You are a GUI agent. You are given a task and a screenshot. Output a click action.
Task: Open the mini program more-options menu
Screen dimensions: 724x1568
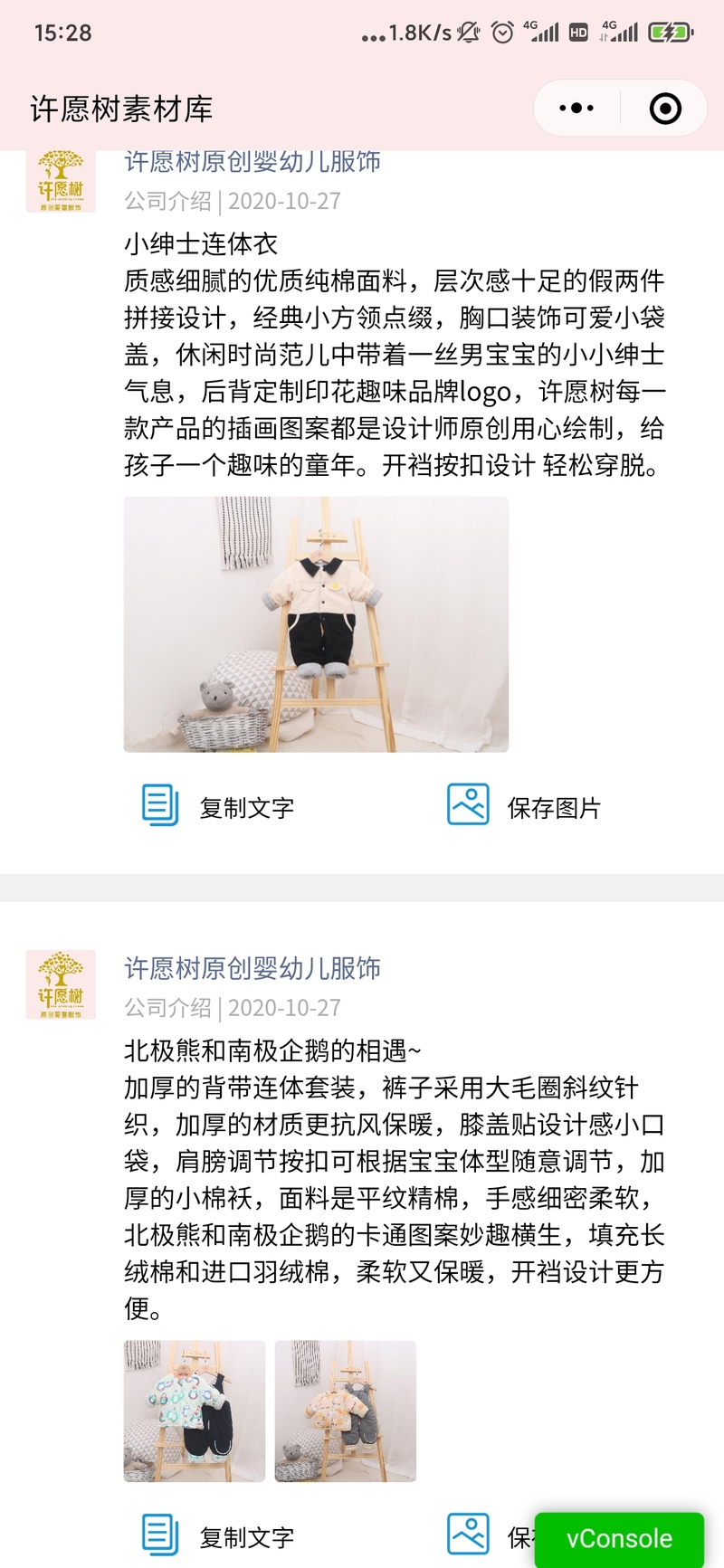point(576,109)
